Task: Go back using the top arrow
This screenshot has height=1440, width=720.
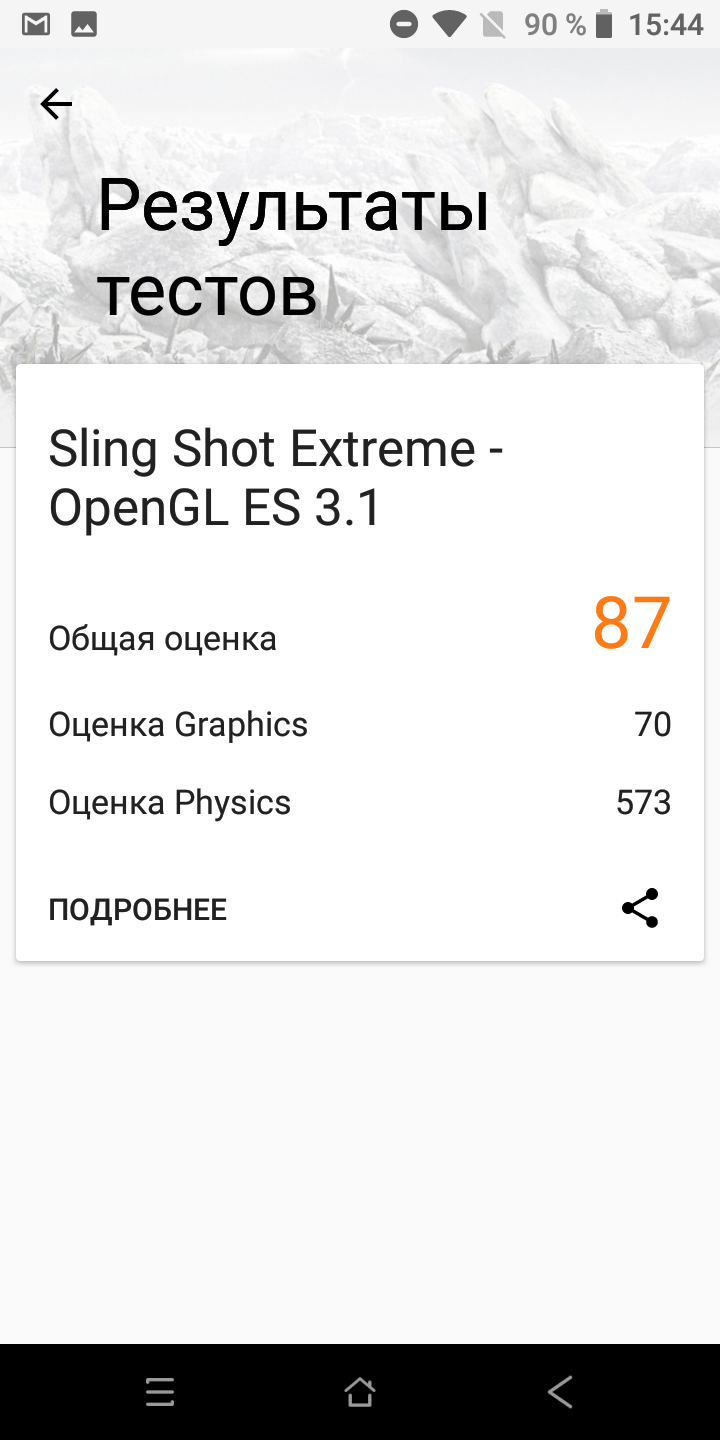Action: tap(56, 104)
